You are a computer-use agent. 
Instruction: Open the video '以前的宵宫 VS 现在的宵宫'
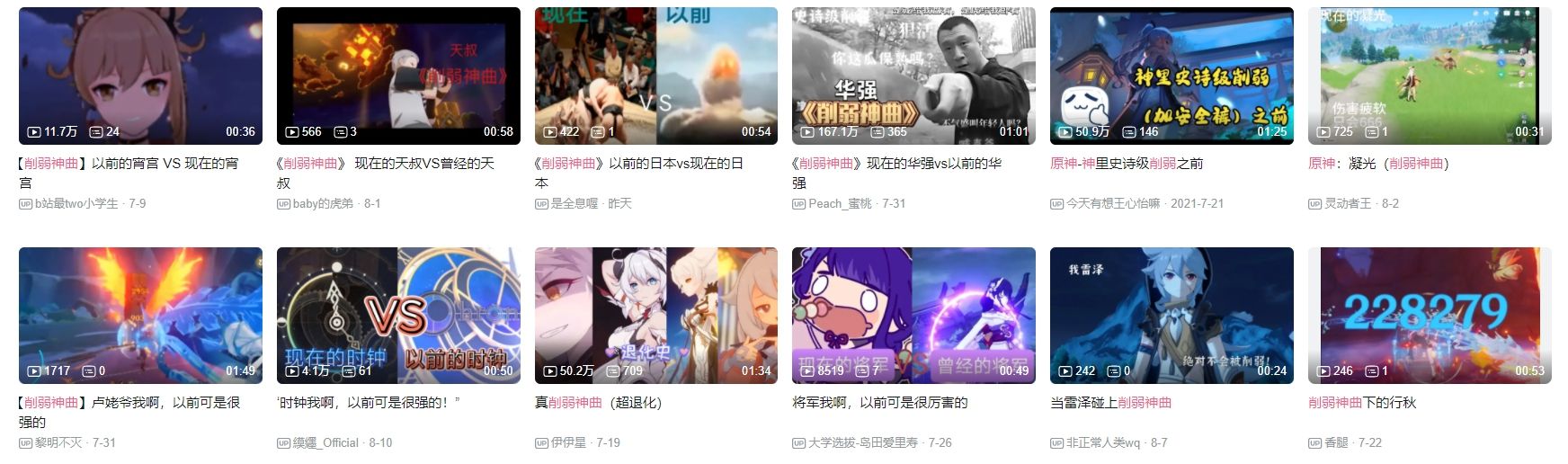[140, 76]
